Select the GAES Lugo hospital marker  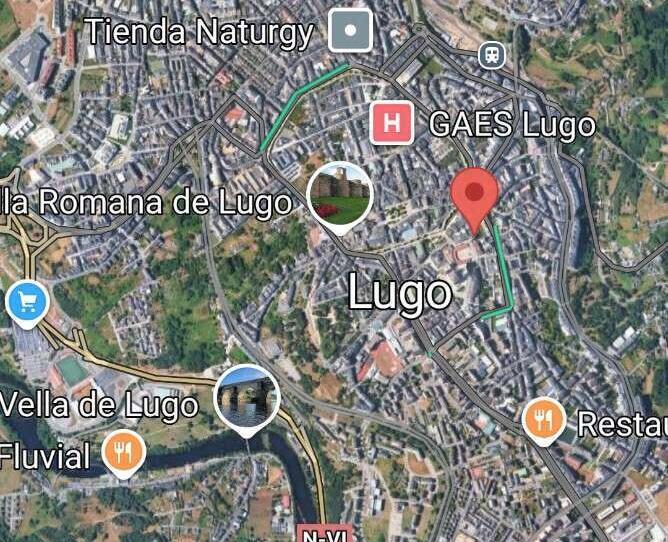[393, 124]
